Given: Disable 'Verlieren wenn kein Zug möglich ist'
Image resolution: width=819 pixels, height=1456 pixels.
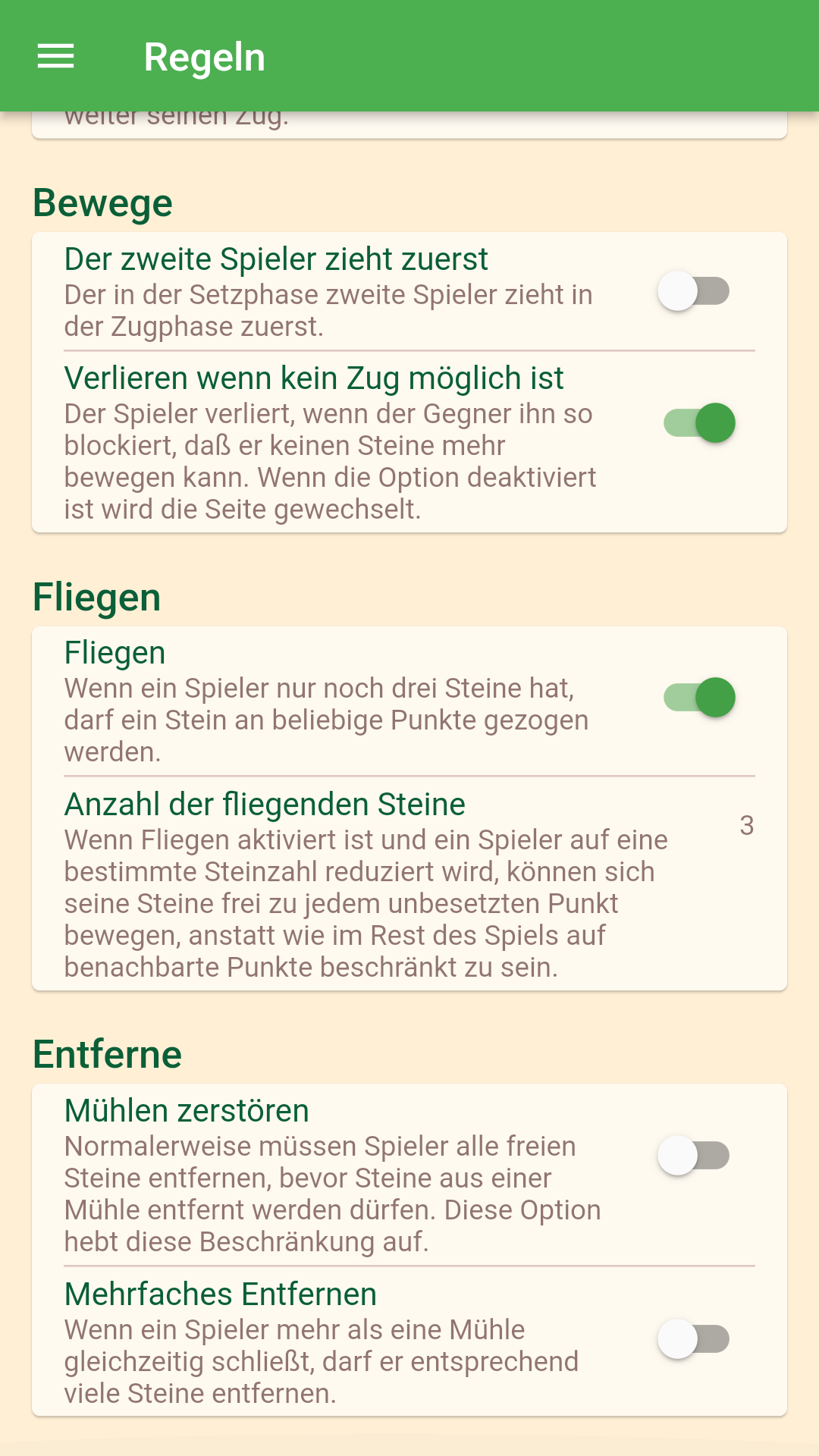Looking at the screenshot, I should 699,423.
